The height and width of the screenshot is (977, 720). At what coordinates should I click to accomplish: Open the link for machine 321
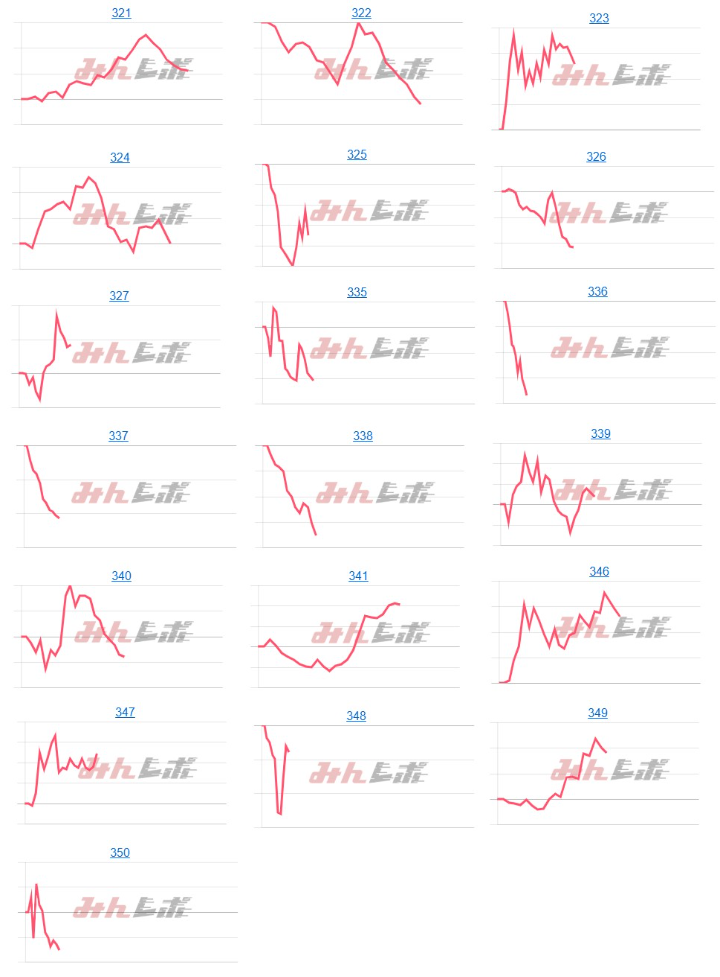[x=121, y=13]
